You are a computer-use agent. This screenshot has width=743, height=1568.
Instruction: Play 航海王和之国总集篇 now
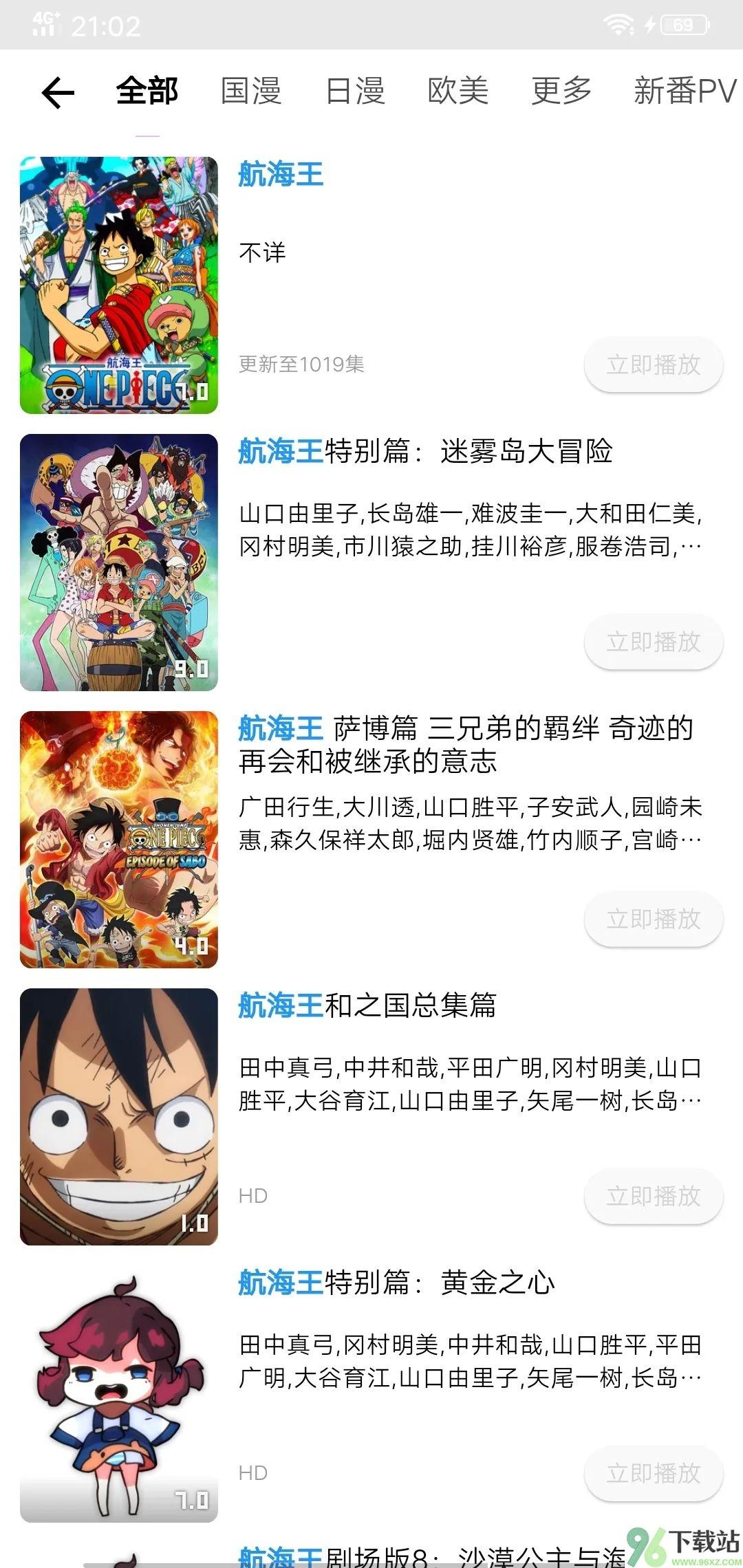click(x=653, y=1196)
